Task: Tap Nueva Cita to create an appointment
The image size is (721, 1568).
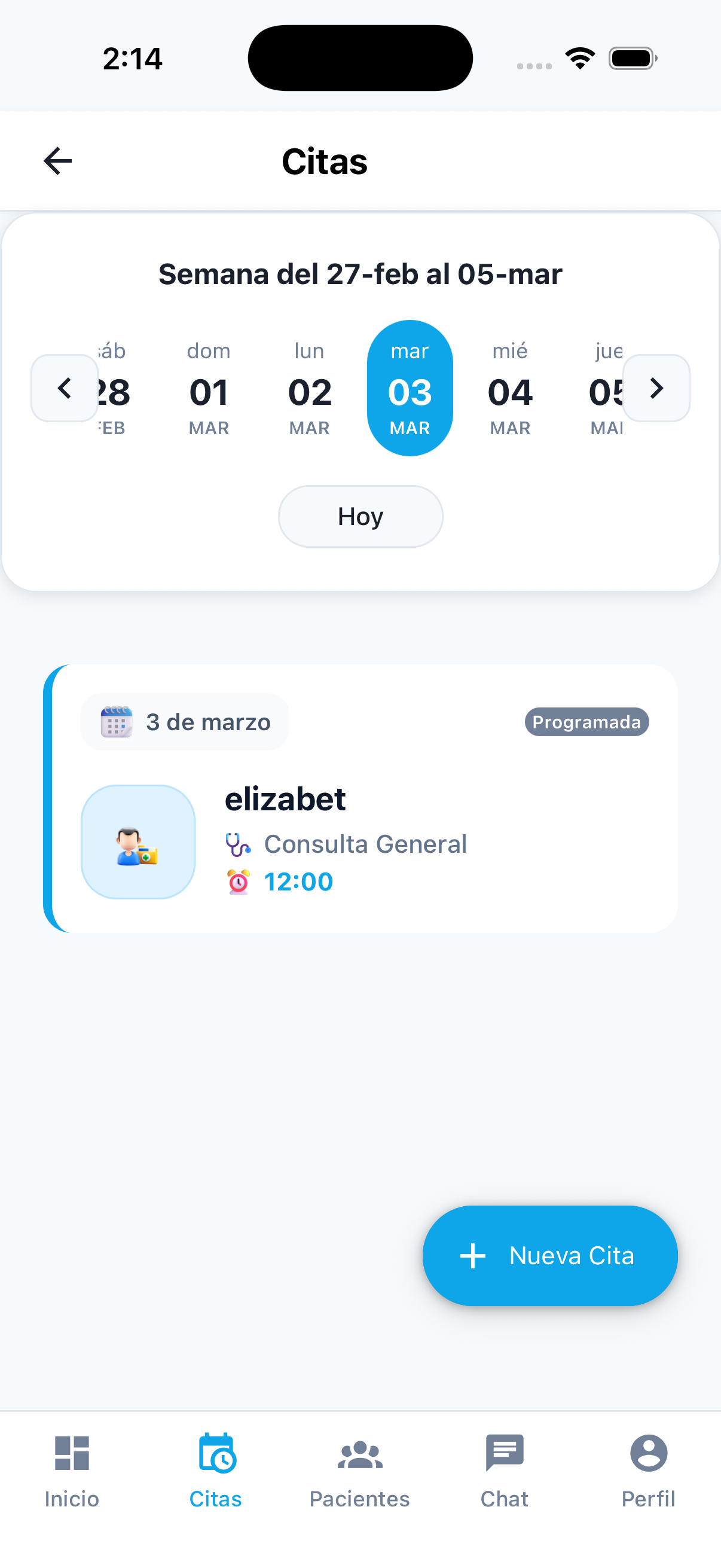Action: pyautogui.click(x=549, y=1255)
